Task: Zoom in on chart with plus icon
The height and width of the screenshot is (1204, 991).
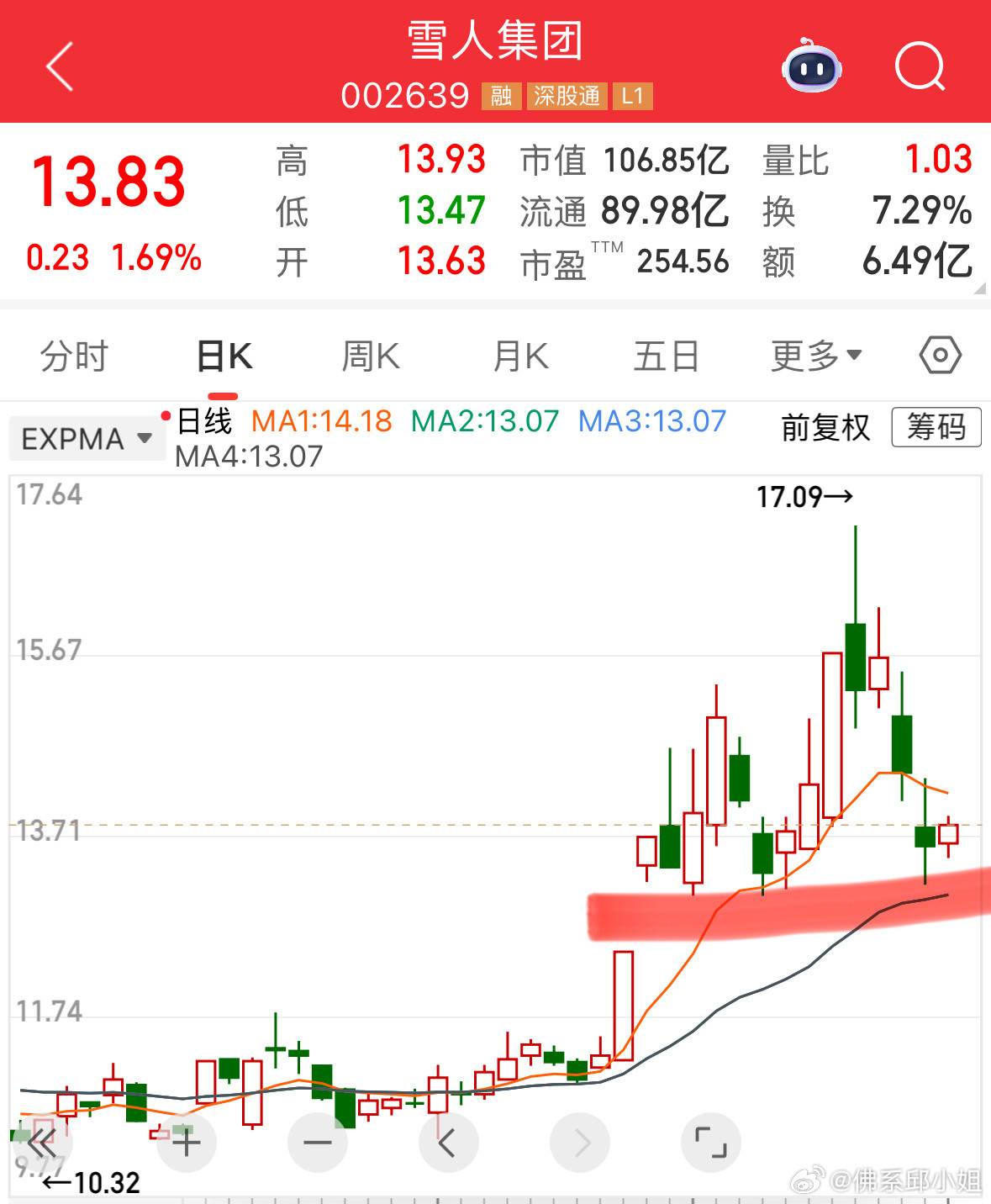Action: (x=186, y=1143)
